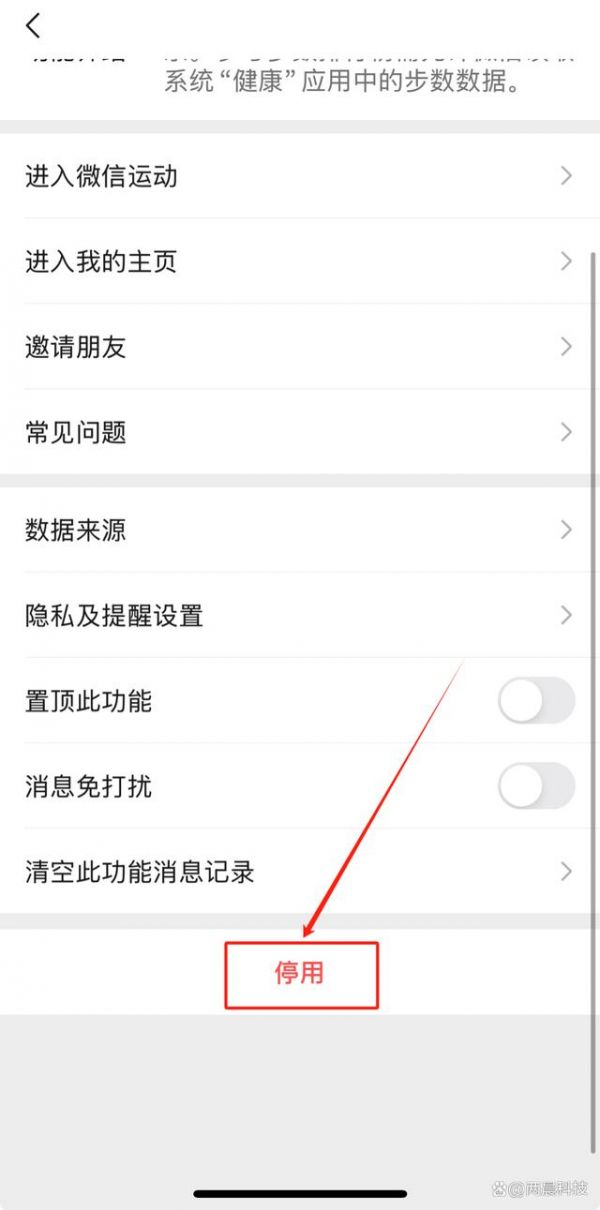600x1210 pixels.
Task: Open 隐私及提醒设置
Action: (300, 615)
